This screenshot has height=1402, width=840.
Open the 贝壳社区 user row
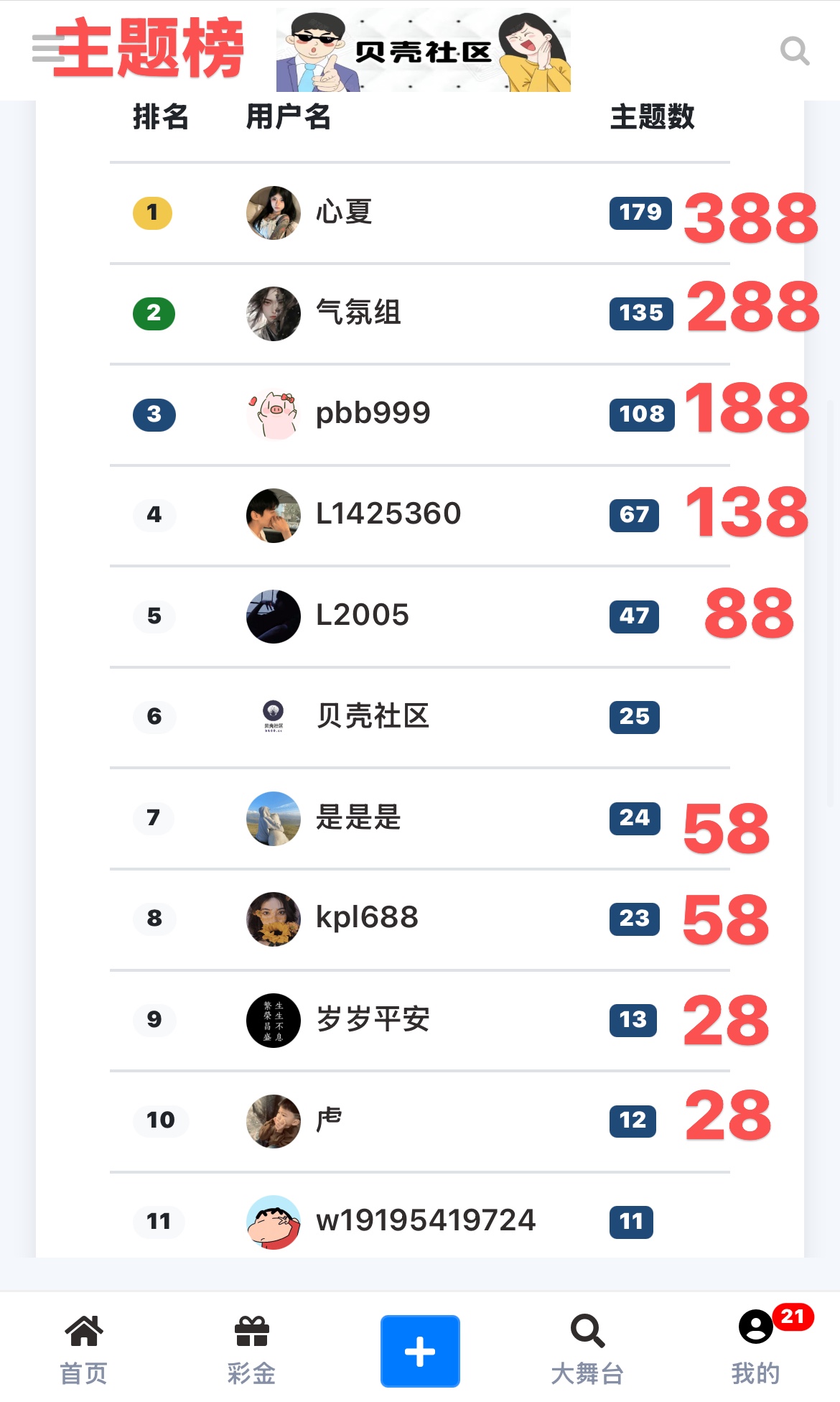pyautogui.click(x=372, y=716)
